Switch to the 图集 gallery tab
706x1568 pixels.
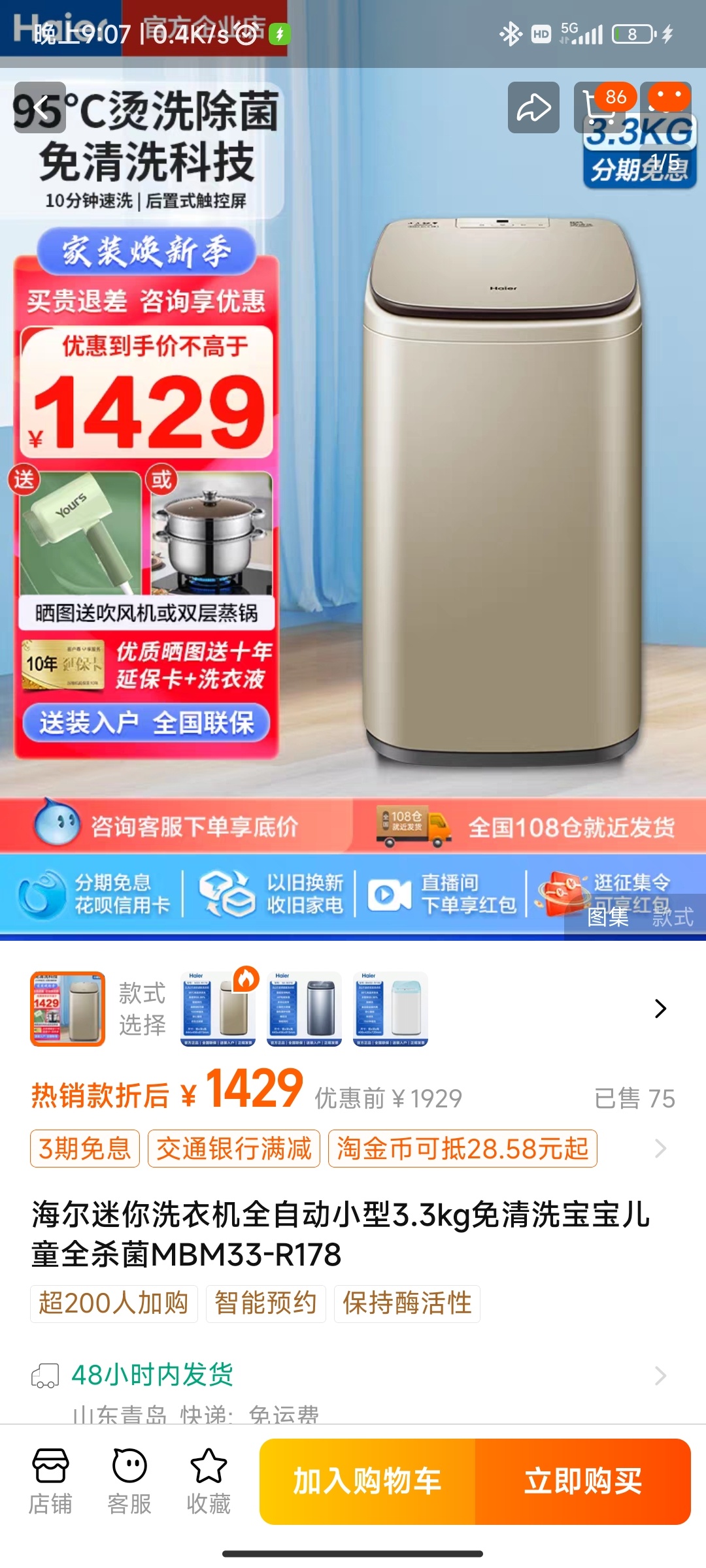pos(607,917)
